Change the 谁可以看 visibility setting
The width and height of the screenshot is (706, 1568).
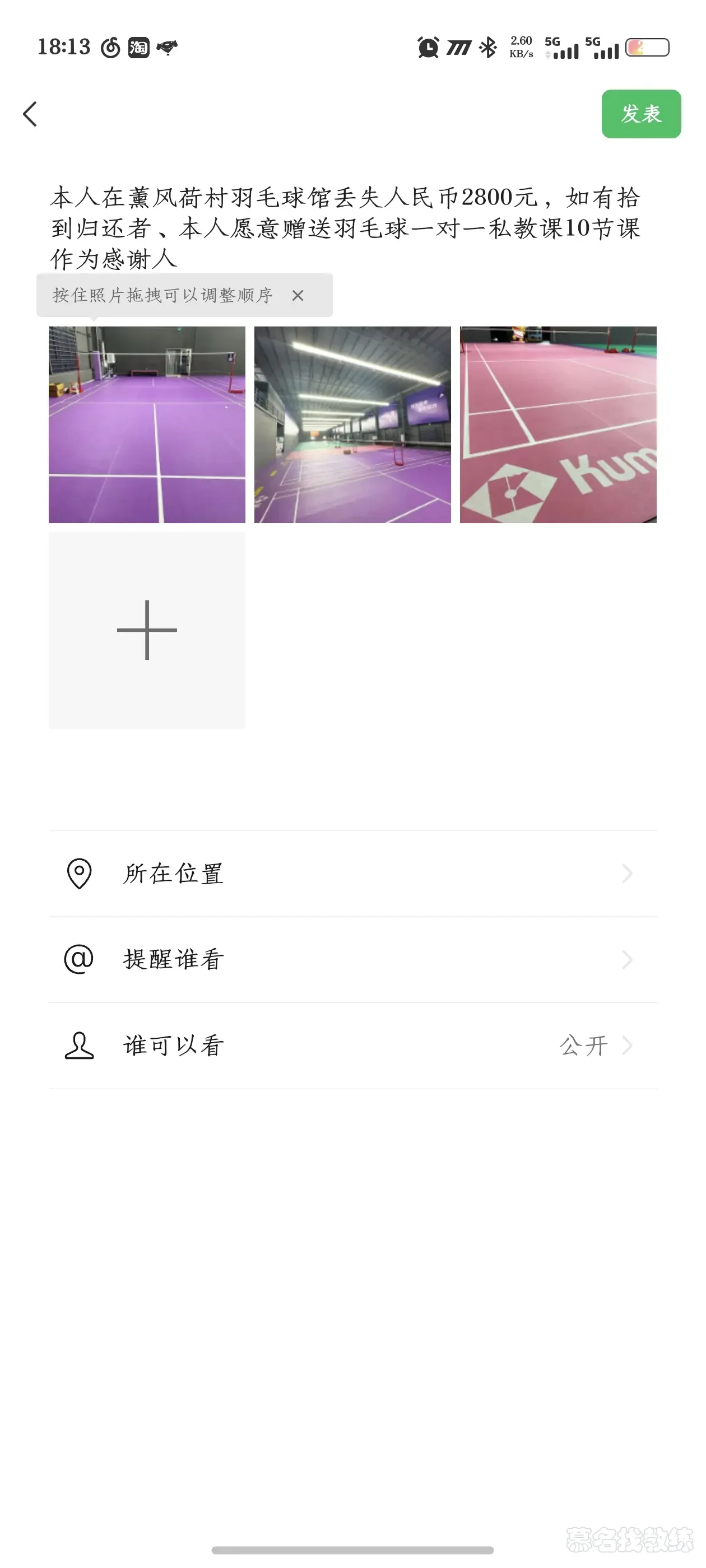352,1046
